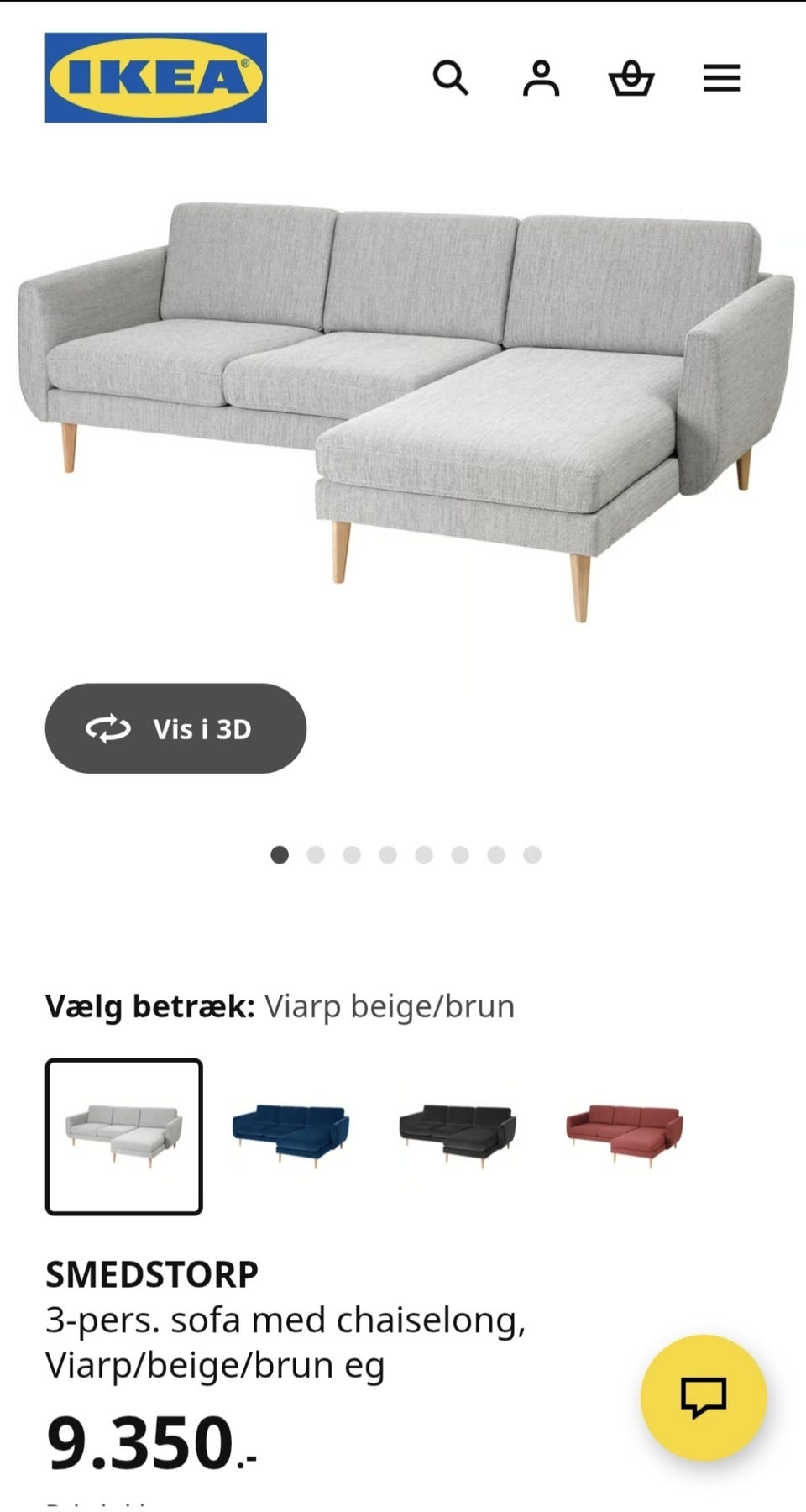Keep the first carousel dot active
This screenshot has width=806, height=1512.
click(280, 853)
